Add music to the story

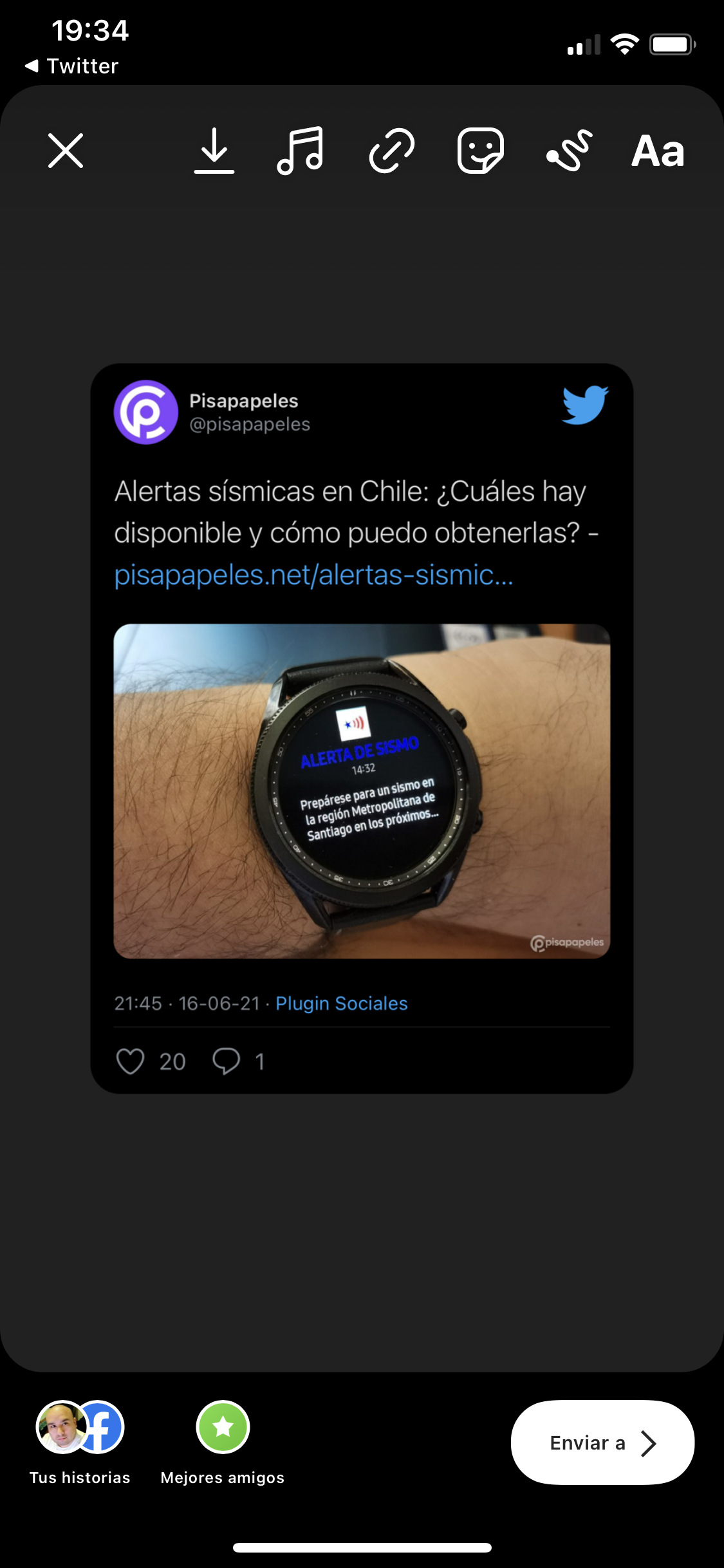tap(300, 151)
